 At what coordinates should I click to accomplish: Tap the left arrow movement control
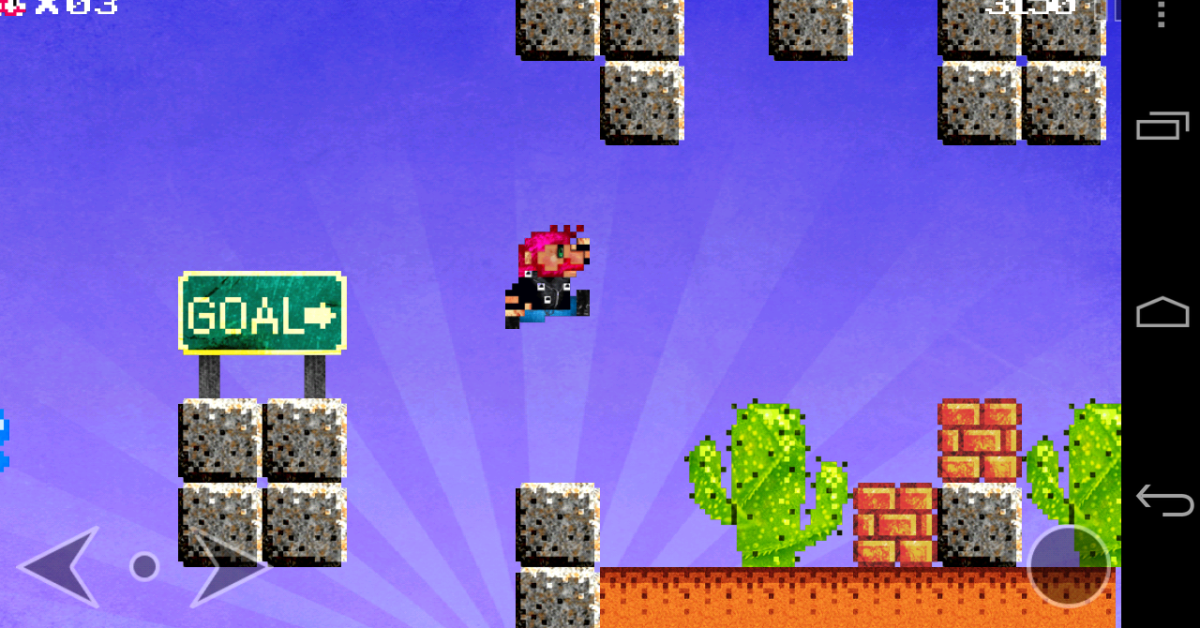60,567
